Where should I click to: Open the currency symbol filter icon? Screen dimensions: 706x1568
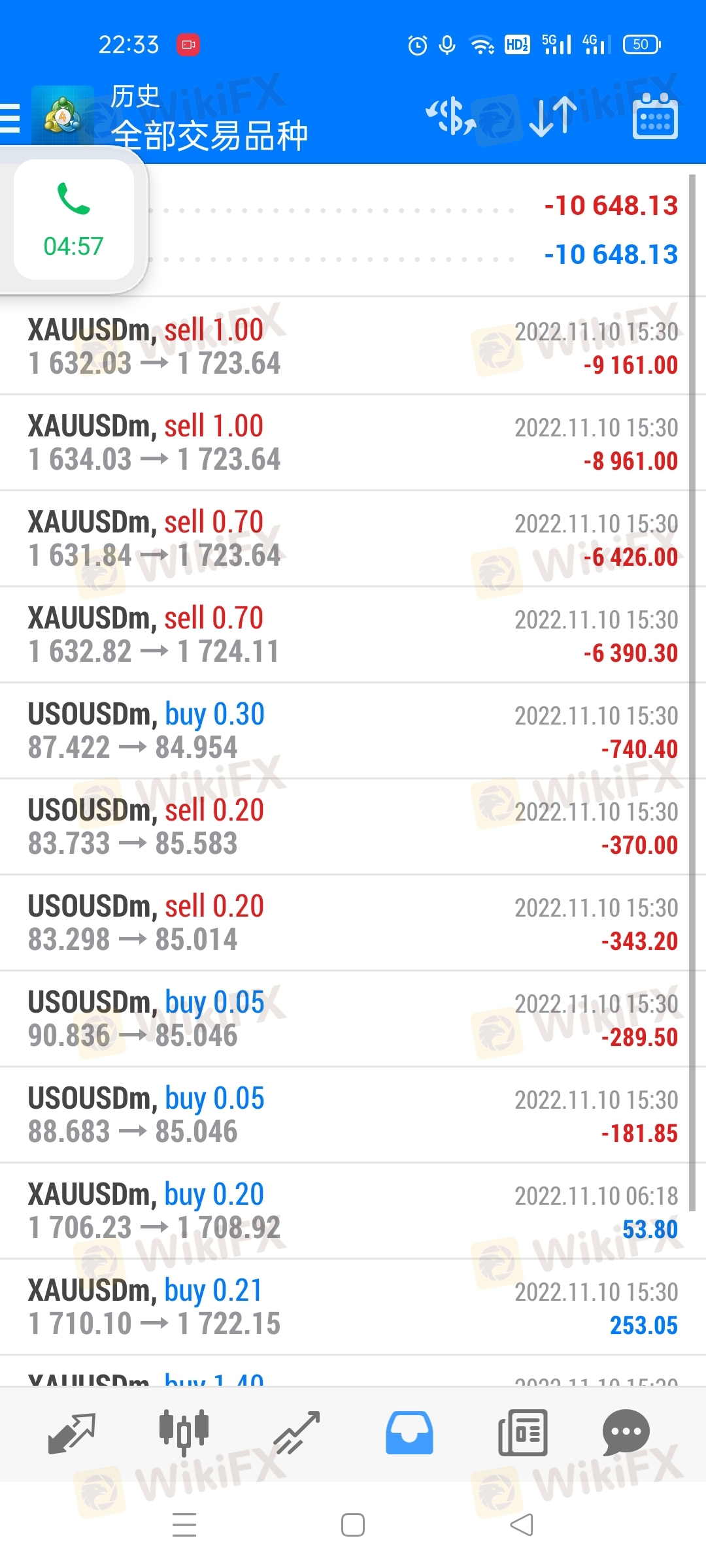pos(451,118)
